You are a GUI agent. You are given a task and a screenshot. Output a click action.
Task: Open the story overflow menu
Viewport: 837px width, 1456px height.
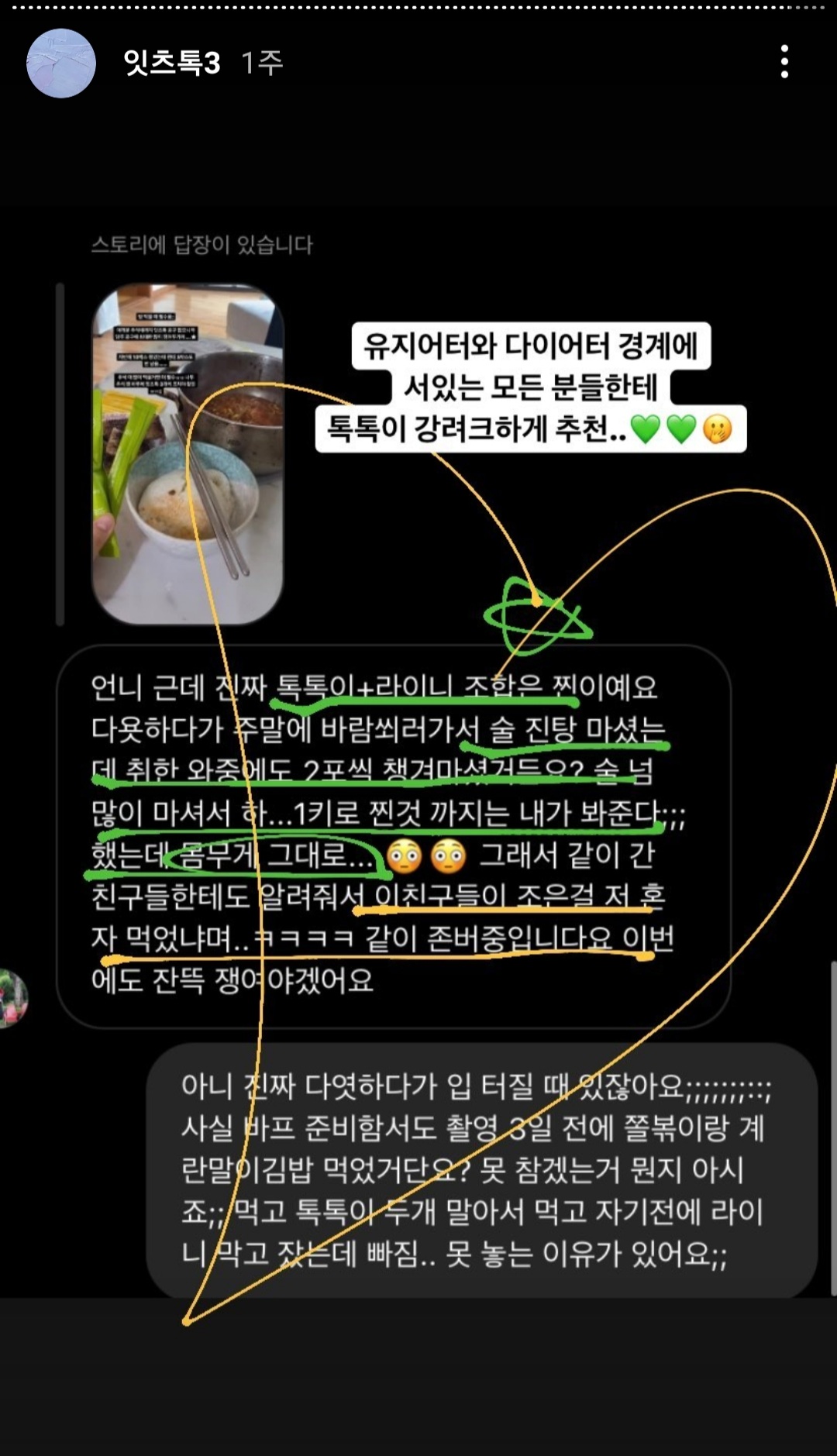click(784, 62)
